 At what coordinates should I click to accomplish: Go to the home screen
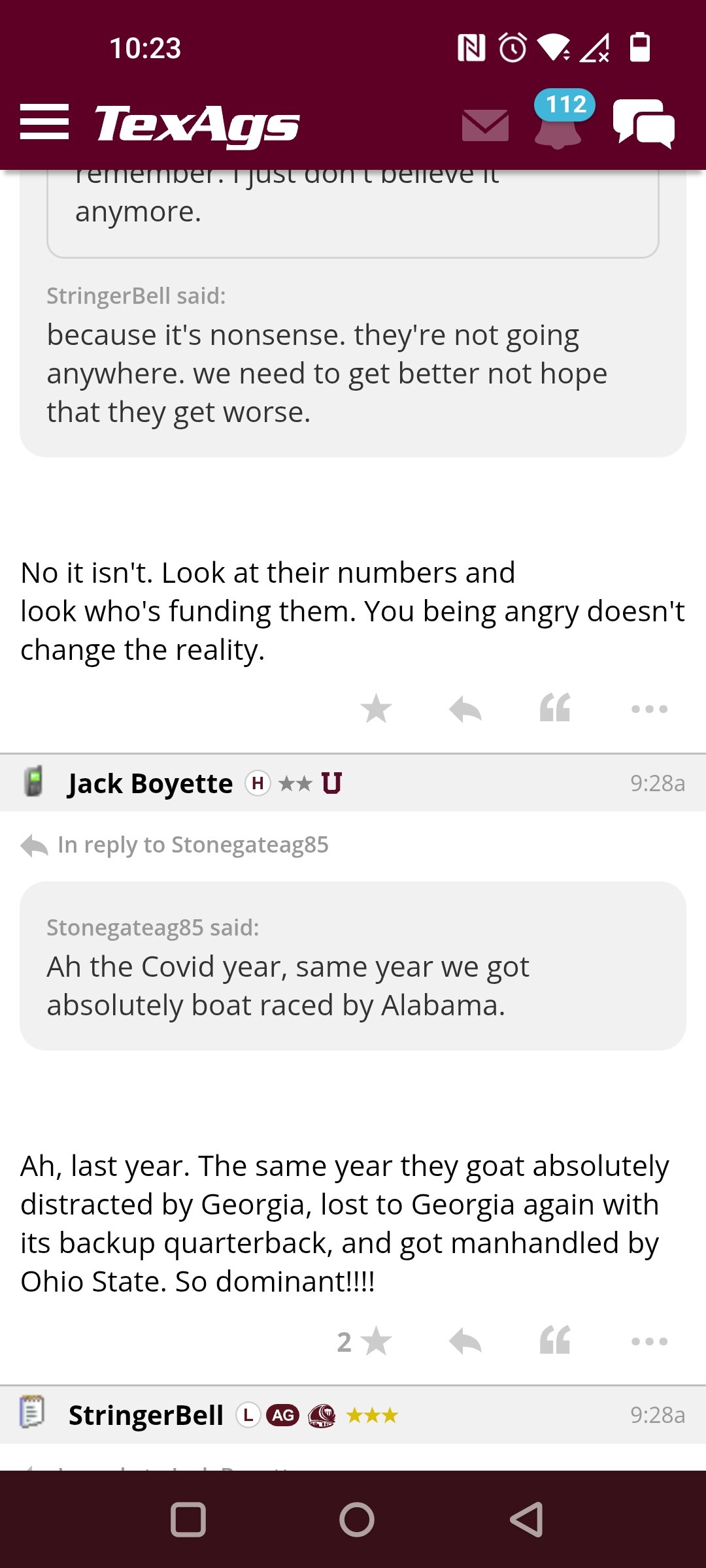point(357,1519)
